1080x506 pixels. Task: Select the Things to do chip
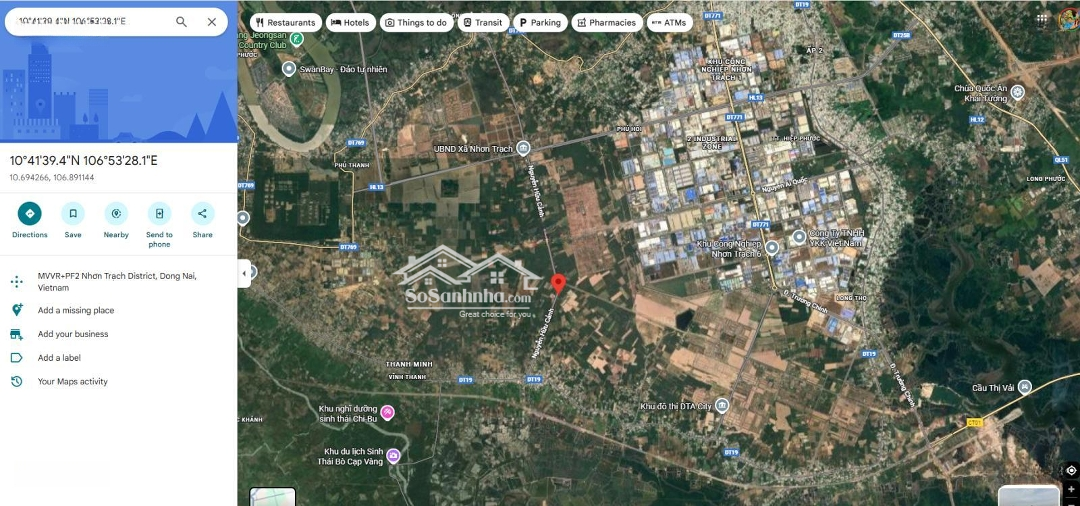click(x=415, y=22)
